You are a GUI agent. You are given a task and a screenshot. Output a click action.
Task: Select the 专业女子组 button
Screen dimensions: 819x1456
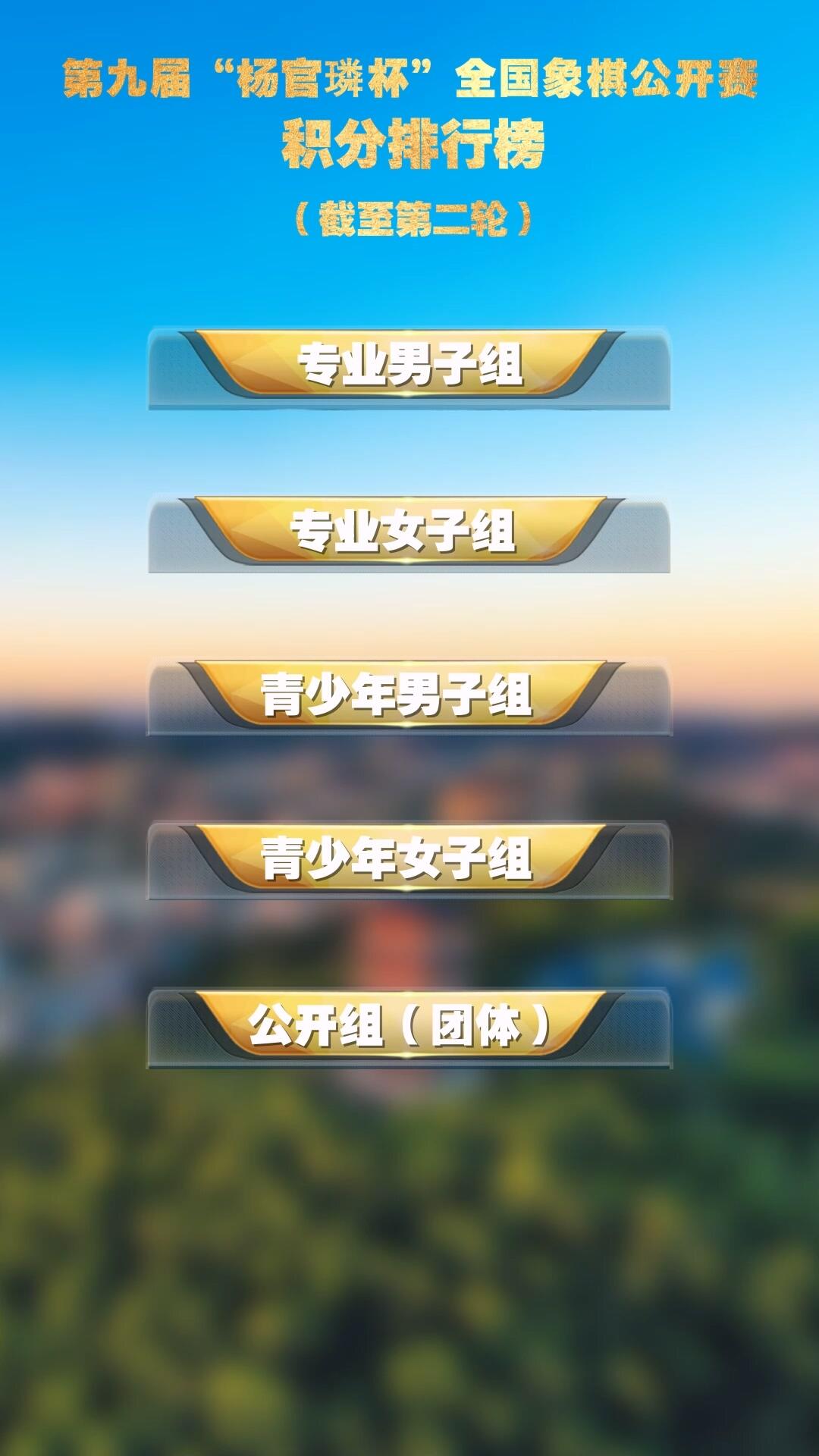pyautogui.click(x=409, y=532)
